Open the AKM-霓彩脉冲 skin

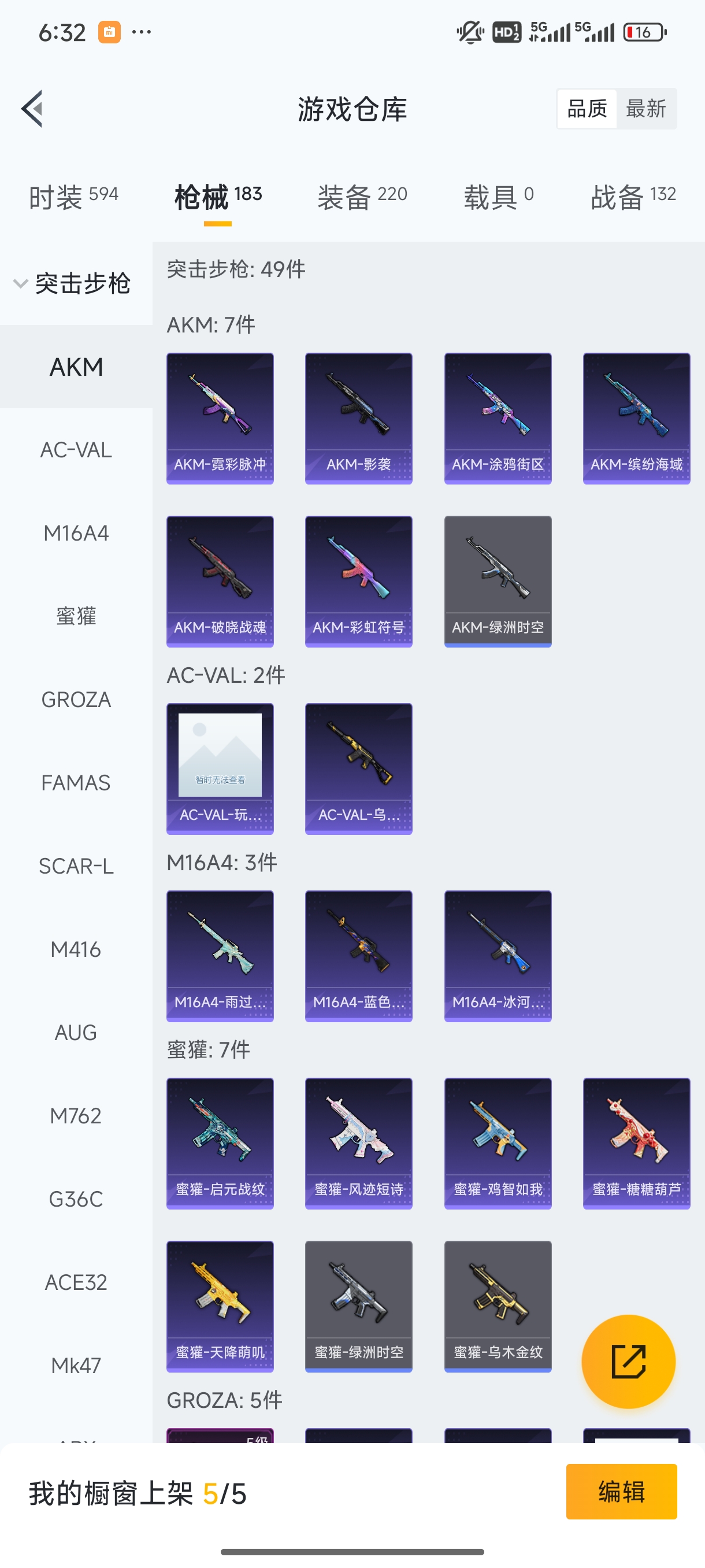[x=220, y=418]
